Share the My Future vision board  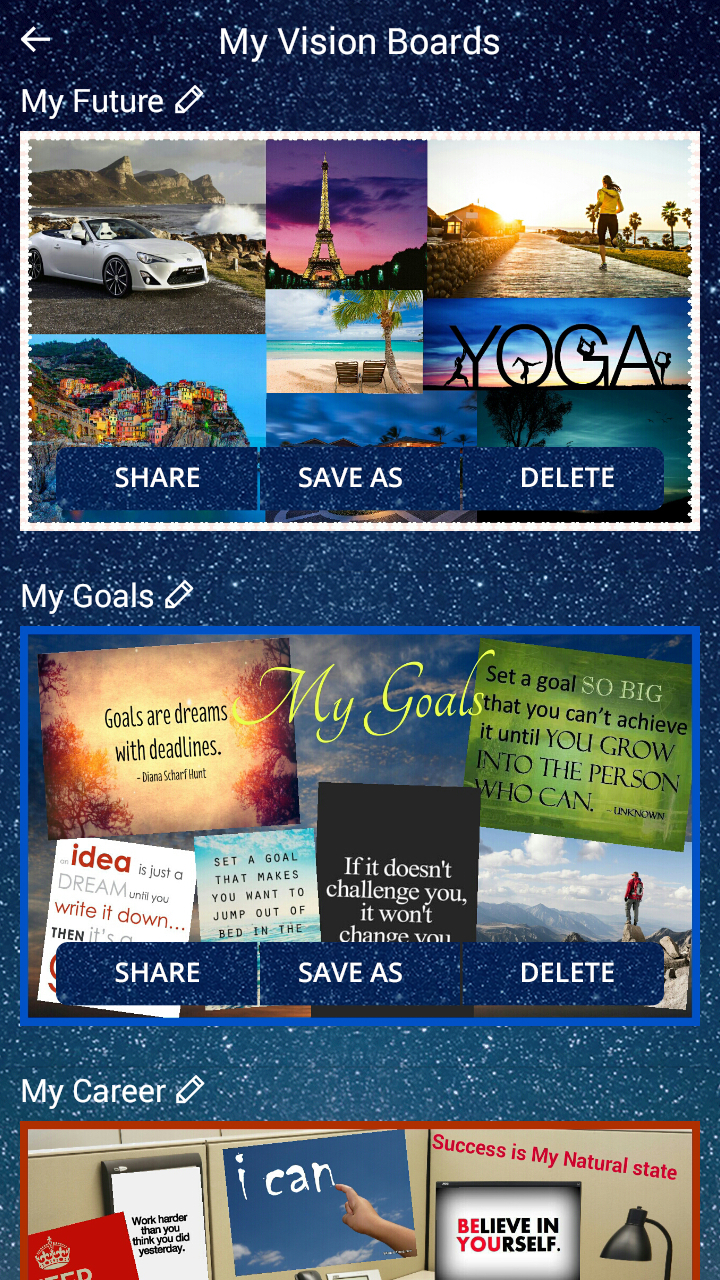coord(157,478)
